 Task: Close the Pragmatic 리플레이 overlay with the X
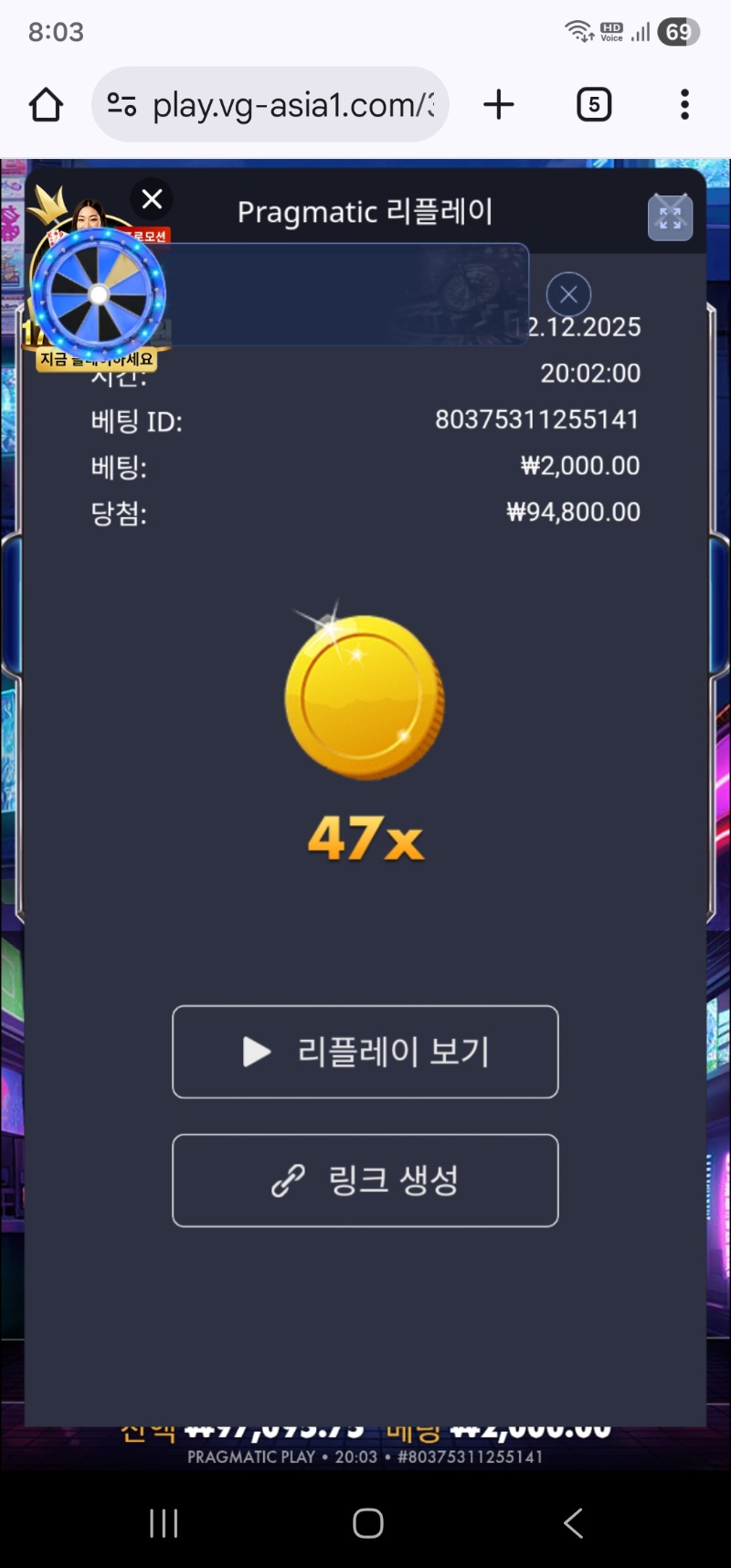tap(152, 199)
